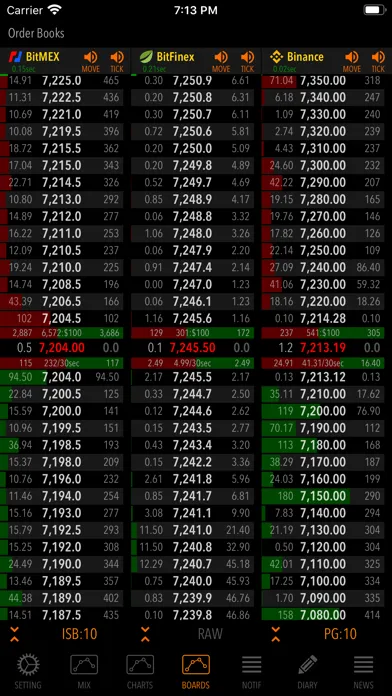The width and height of the screenshot is (392, 696).
Task: Switch to the Charts tab
Action: [x=140, y=672]
